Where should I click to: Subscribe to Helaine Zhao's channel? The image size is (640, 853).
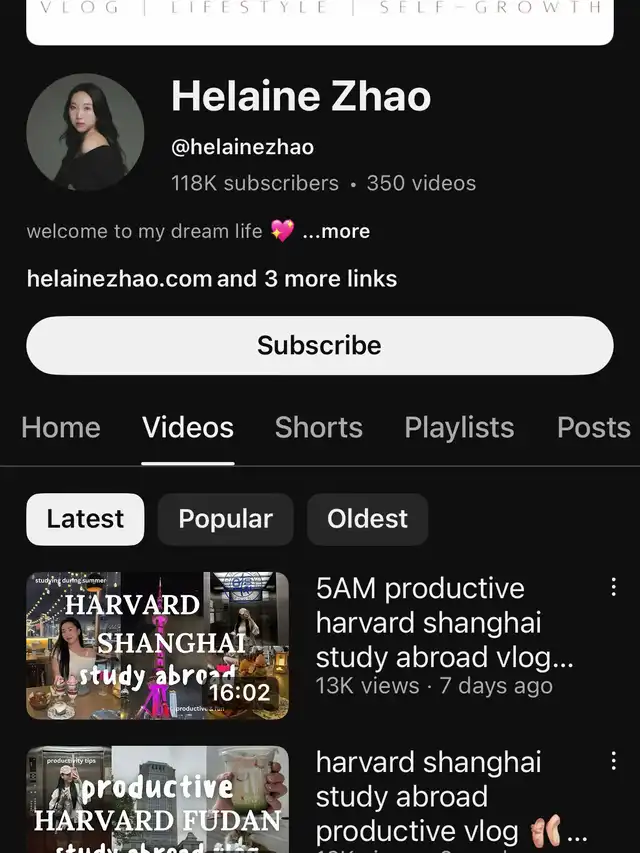(319, 345)
